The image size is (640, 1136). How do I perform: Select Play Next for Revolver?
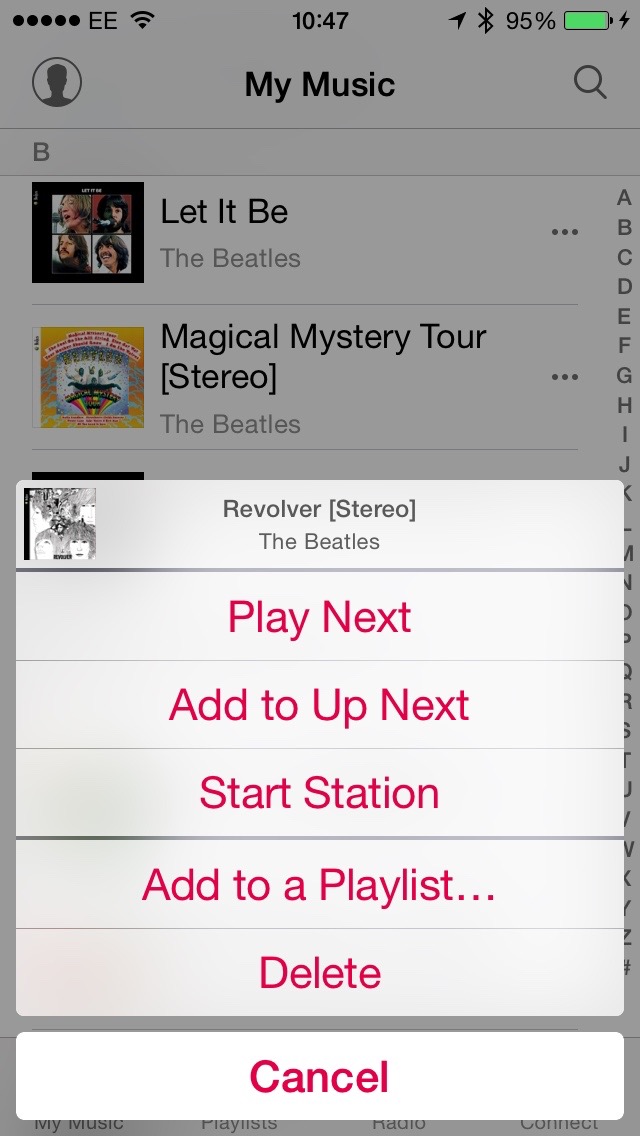(x=320, y=616)
